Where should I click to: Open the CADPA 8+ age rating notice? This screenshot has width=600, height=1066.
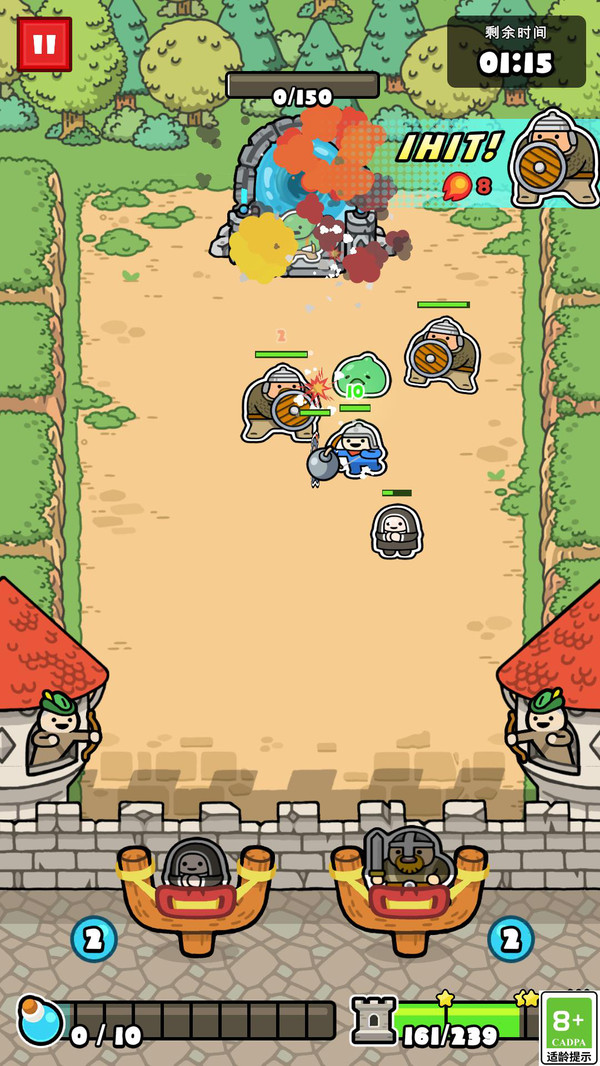click(568, 1027)
